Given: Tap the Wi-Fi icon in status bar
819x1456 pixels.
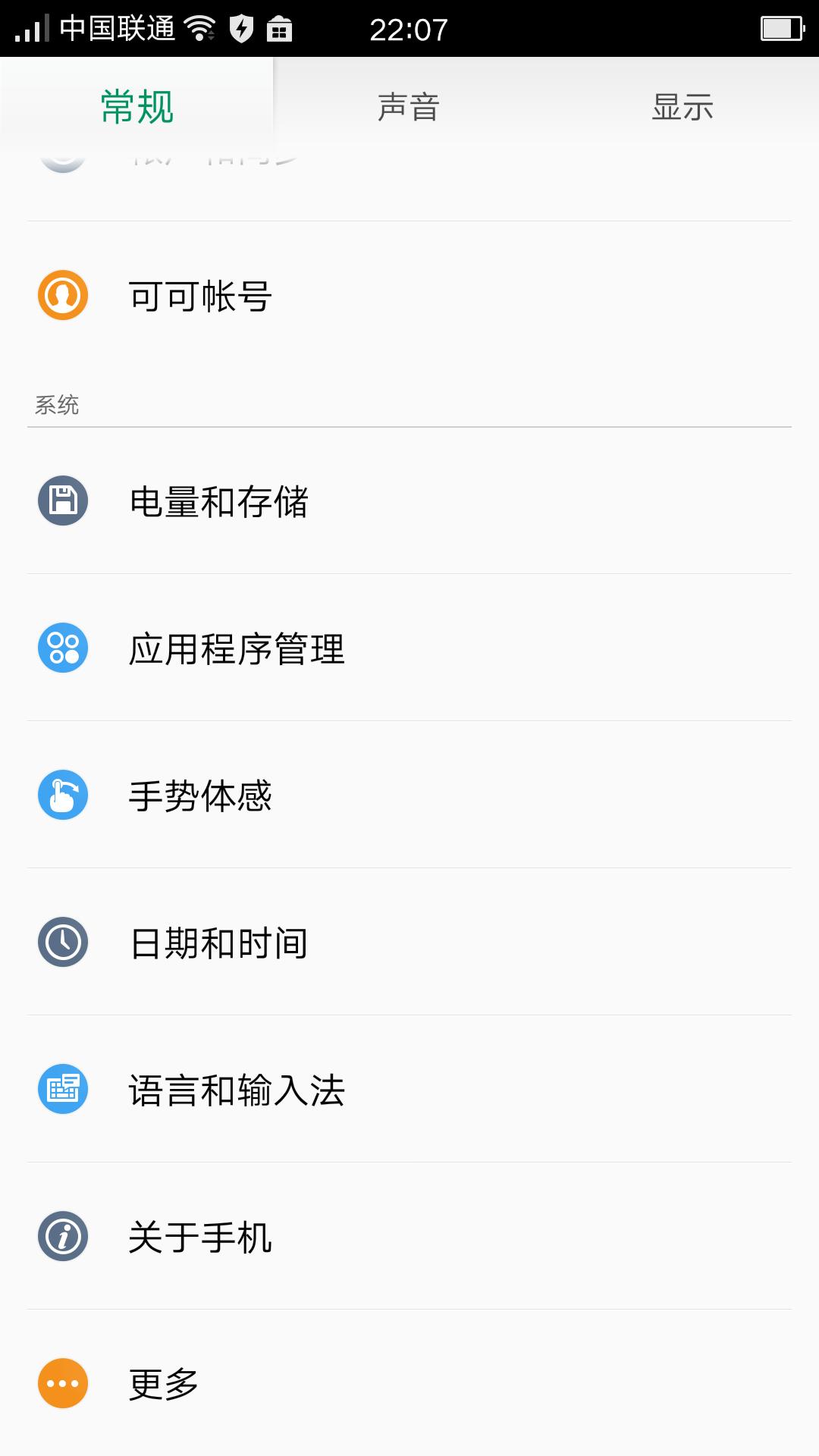Looking at the screenshot, I should coord(199,27).
